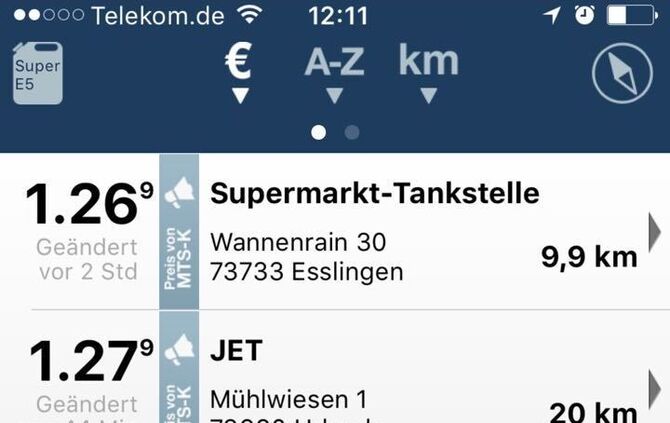Sort stations alphabetically A-Z
Screen dimensions: 670x423
coord(334,72)
